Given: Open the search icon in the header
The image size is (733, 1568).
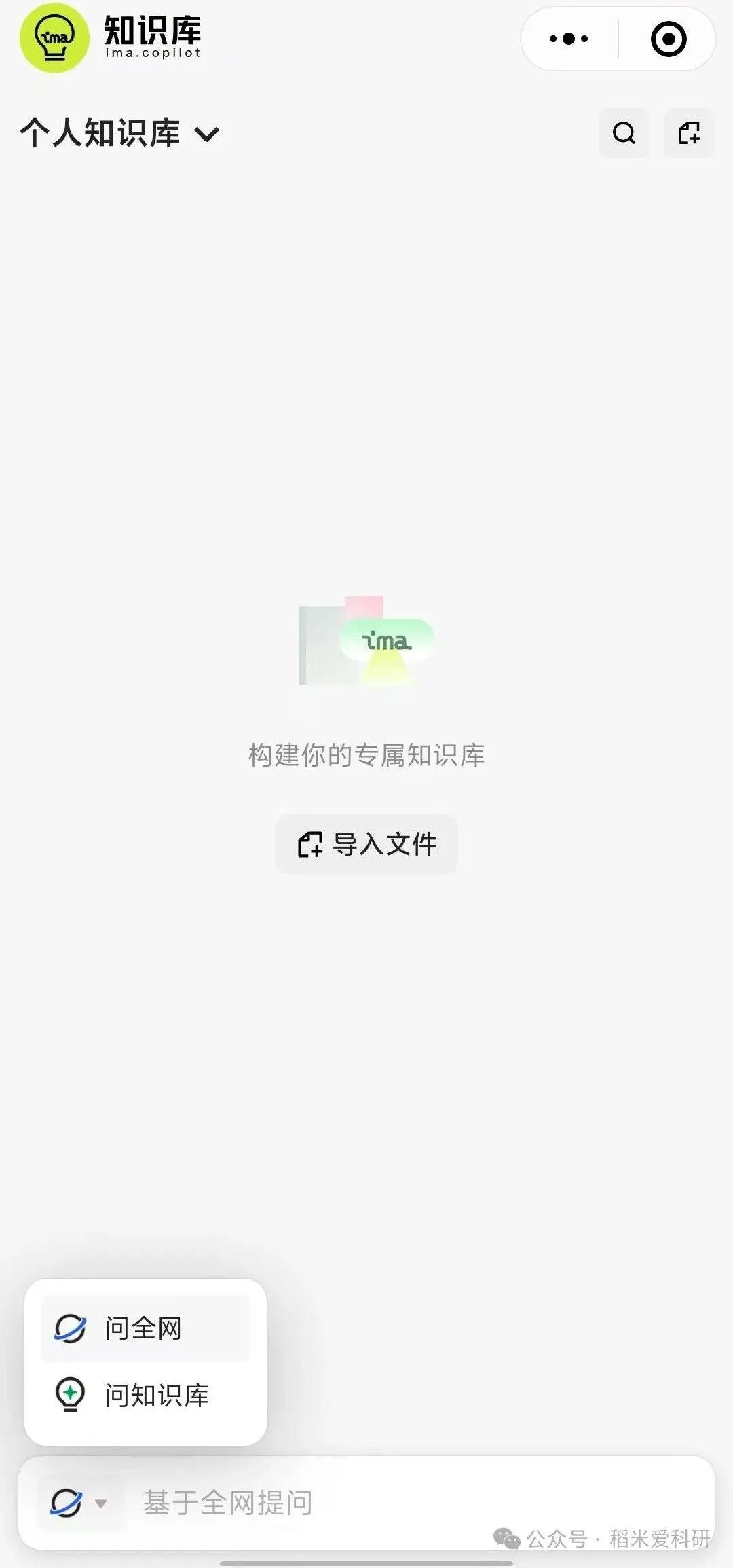Looking at the screenshot, I should tap(624, 133).
